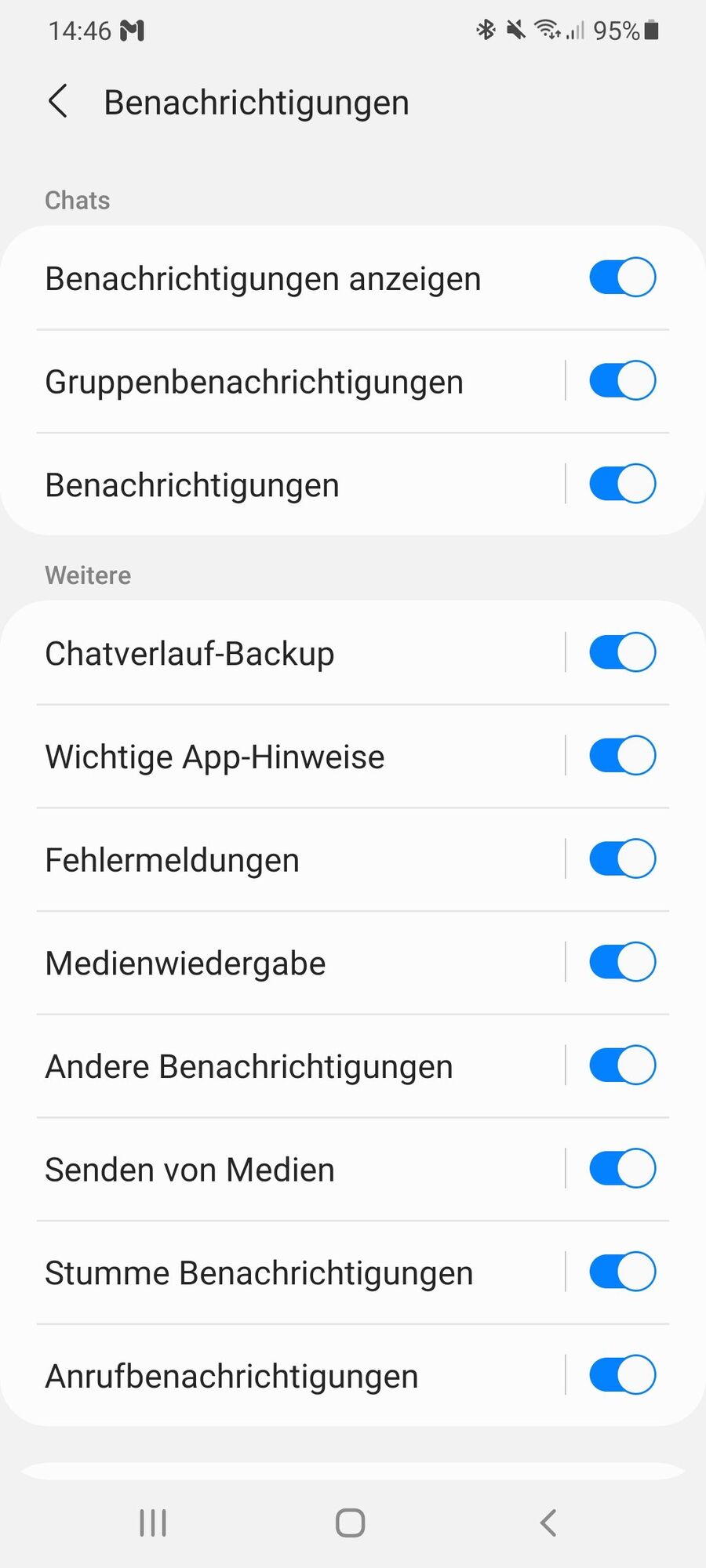
Task: Disable the Gruppenbenachrichtigungen toggle
Action: (x=622, y=381)
